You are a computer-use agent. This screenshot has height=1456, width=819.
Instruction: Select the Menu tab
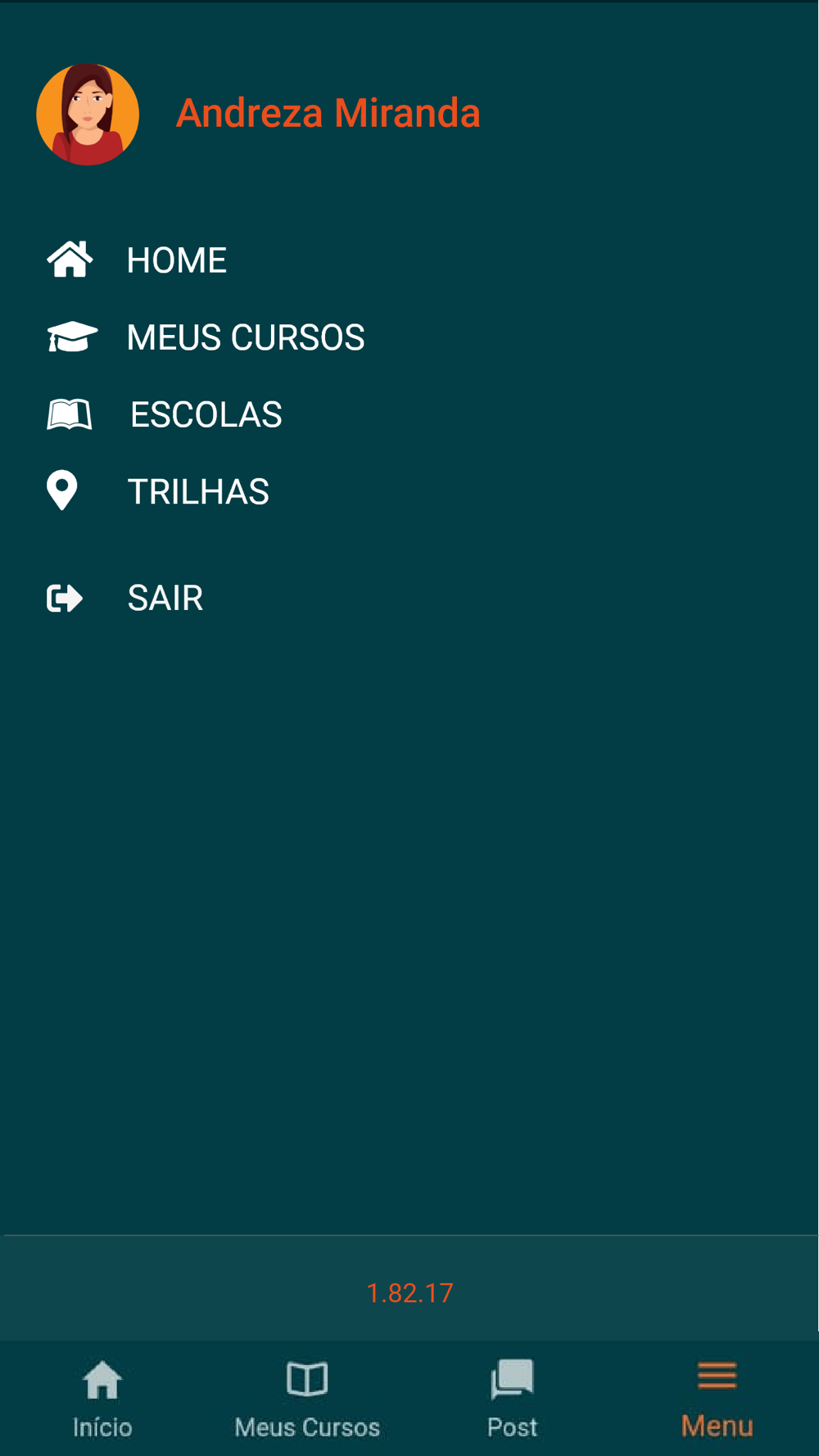tap(717, 1399)
